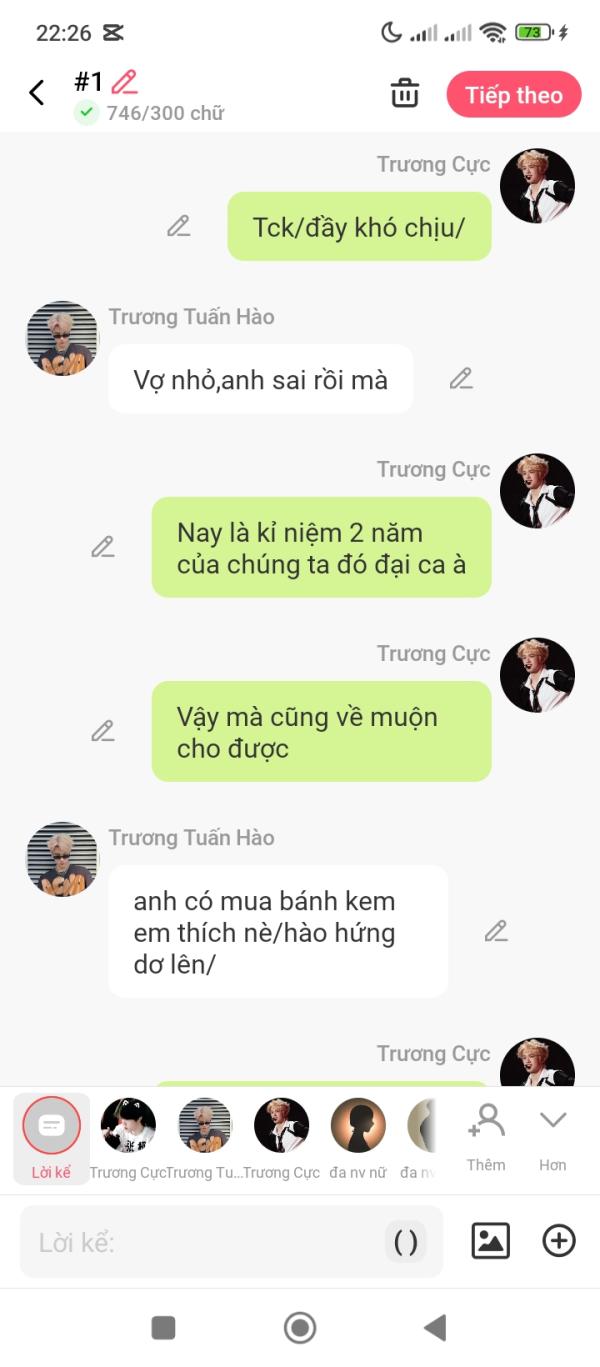The width and height of the screenshot is (600, 1367).
Task: Attach a picture with the image icon
Action: 491,1241
